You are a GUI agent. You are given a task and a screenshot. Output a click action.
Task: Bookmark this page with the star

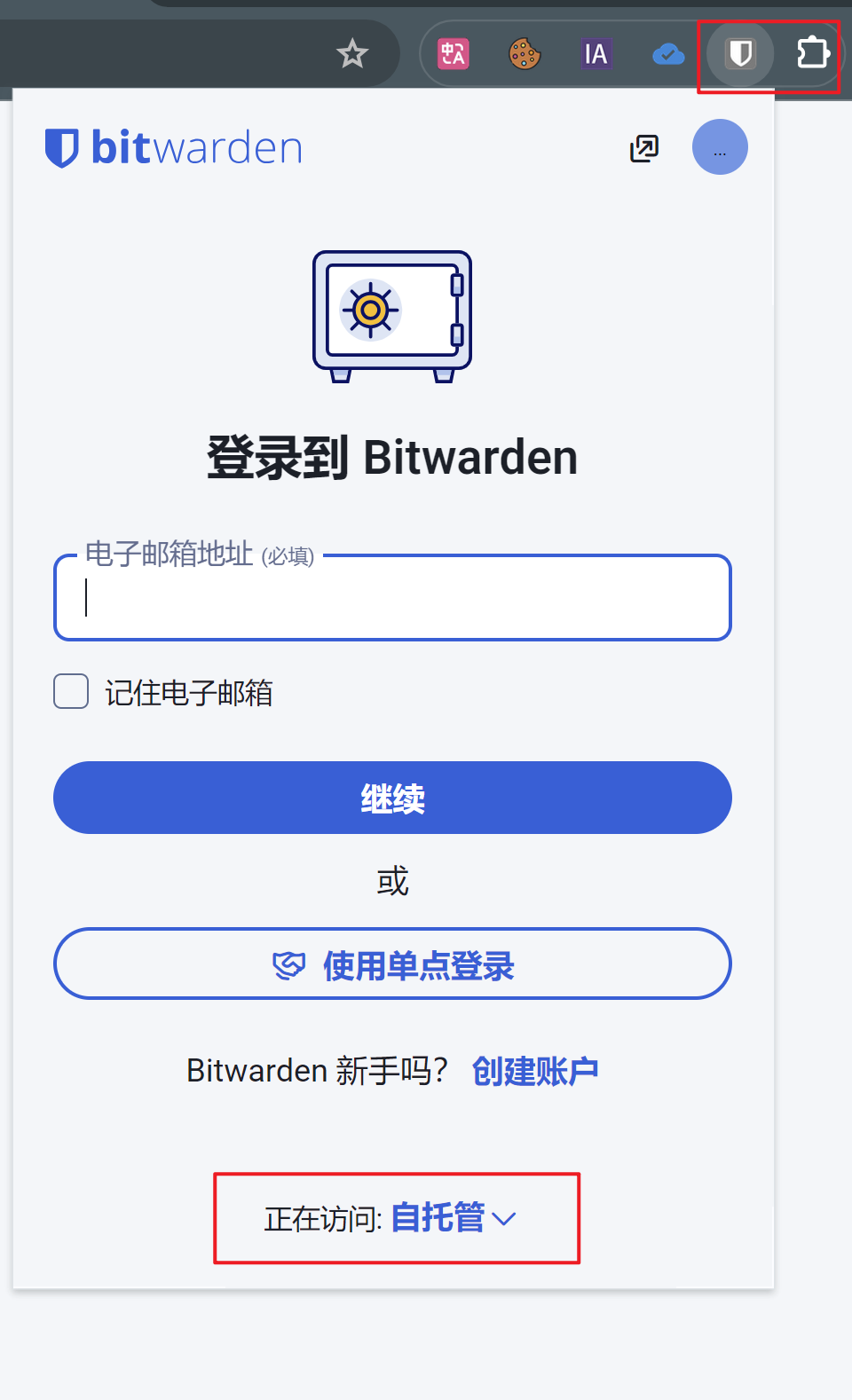click(x=352, y=54)
